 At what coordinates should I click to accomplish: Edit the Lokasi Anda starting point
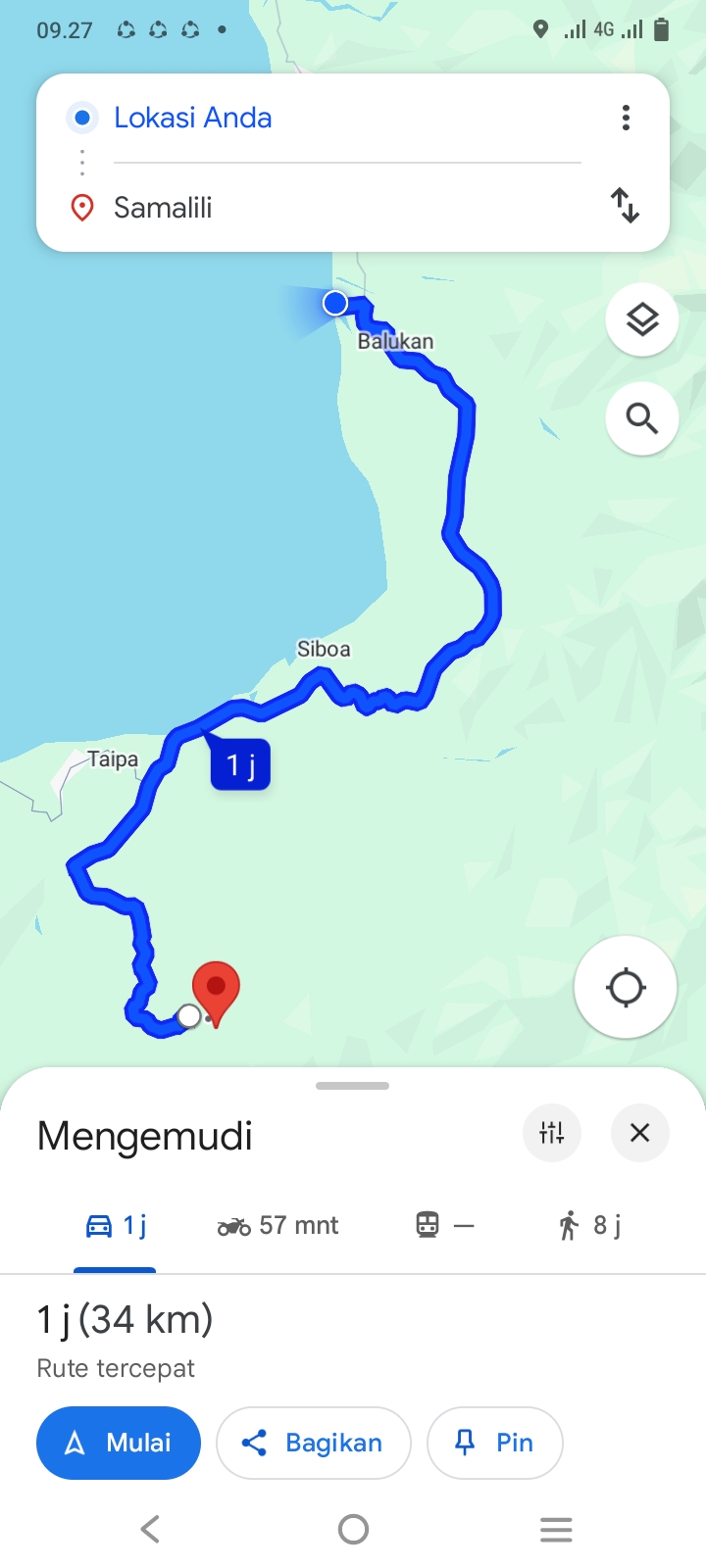tap(347, 119)
